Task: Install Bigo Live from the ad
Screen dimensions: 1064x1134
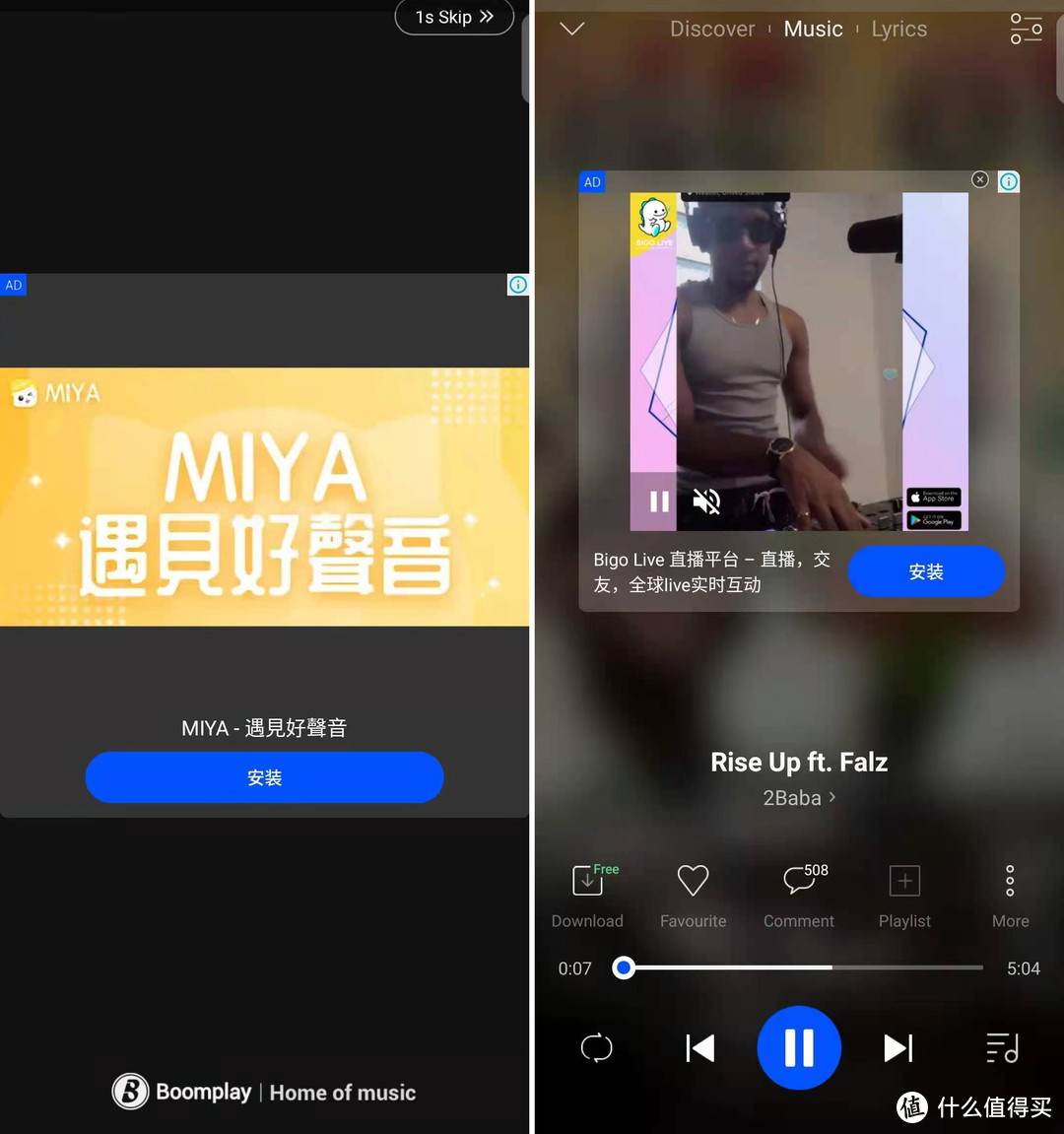Action: point(926,571)
